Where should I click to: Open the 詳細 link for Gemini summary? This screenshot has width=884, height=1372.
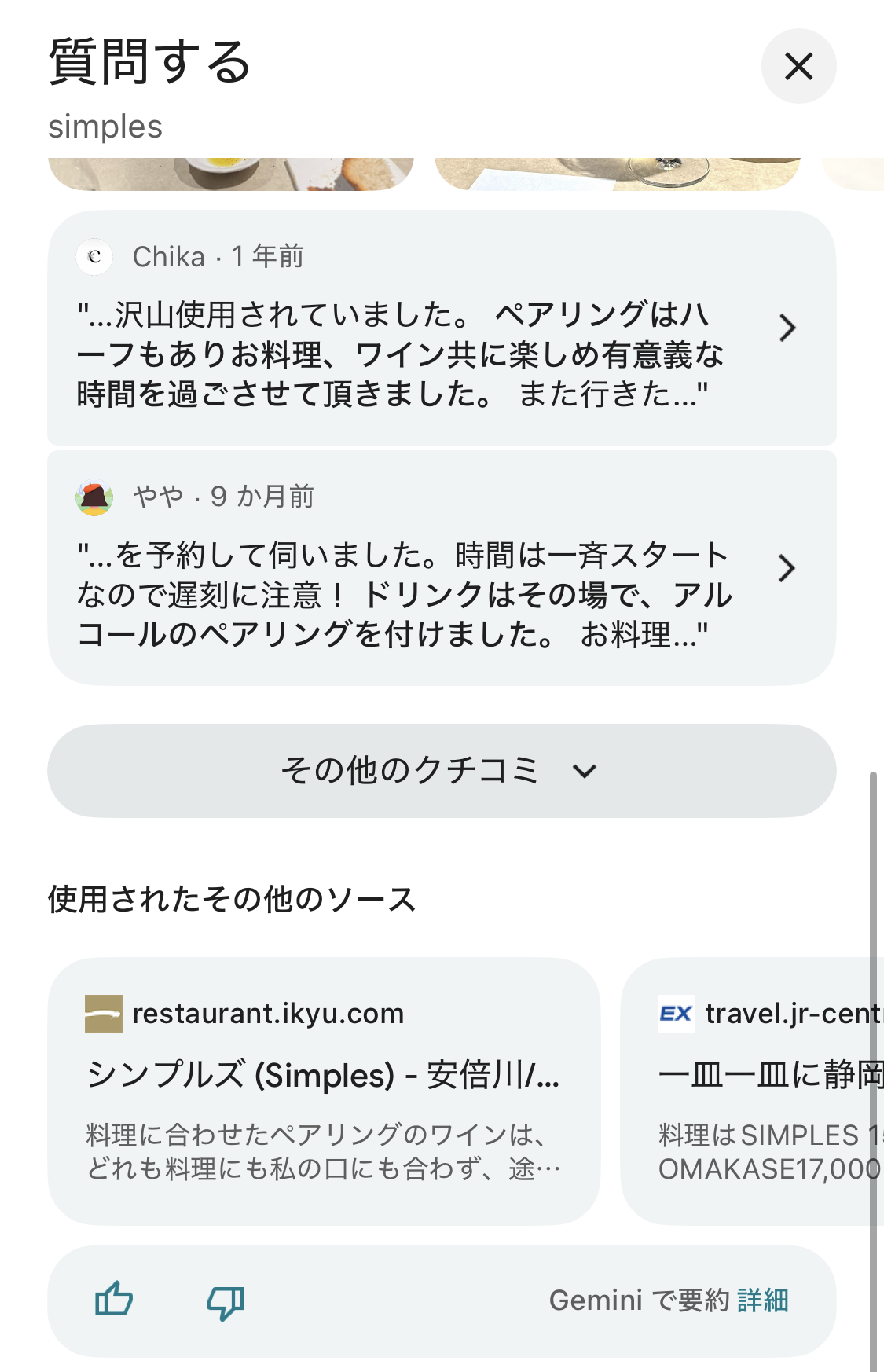coord(763,1300)
